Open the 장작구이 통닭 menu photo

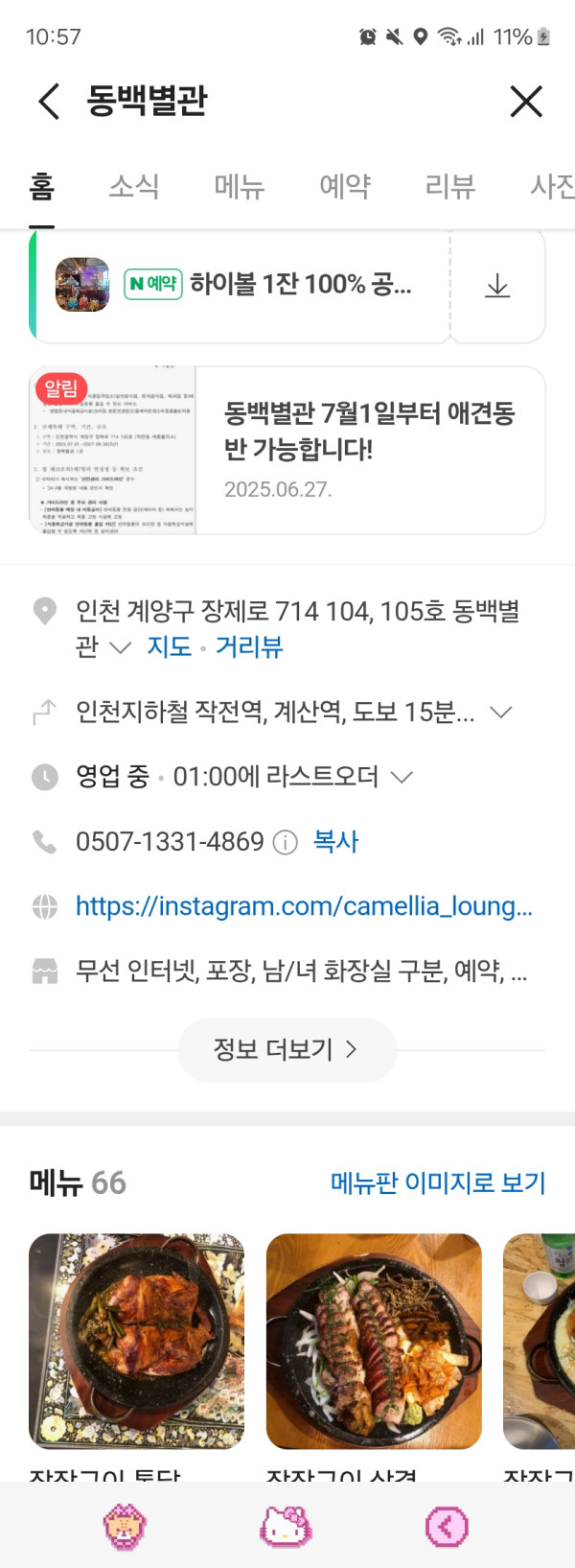coord(136,1341)
